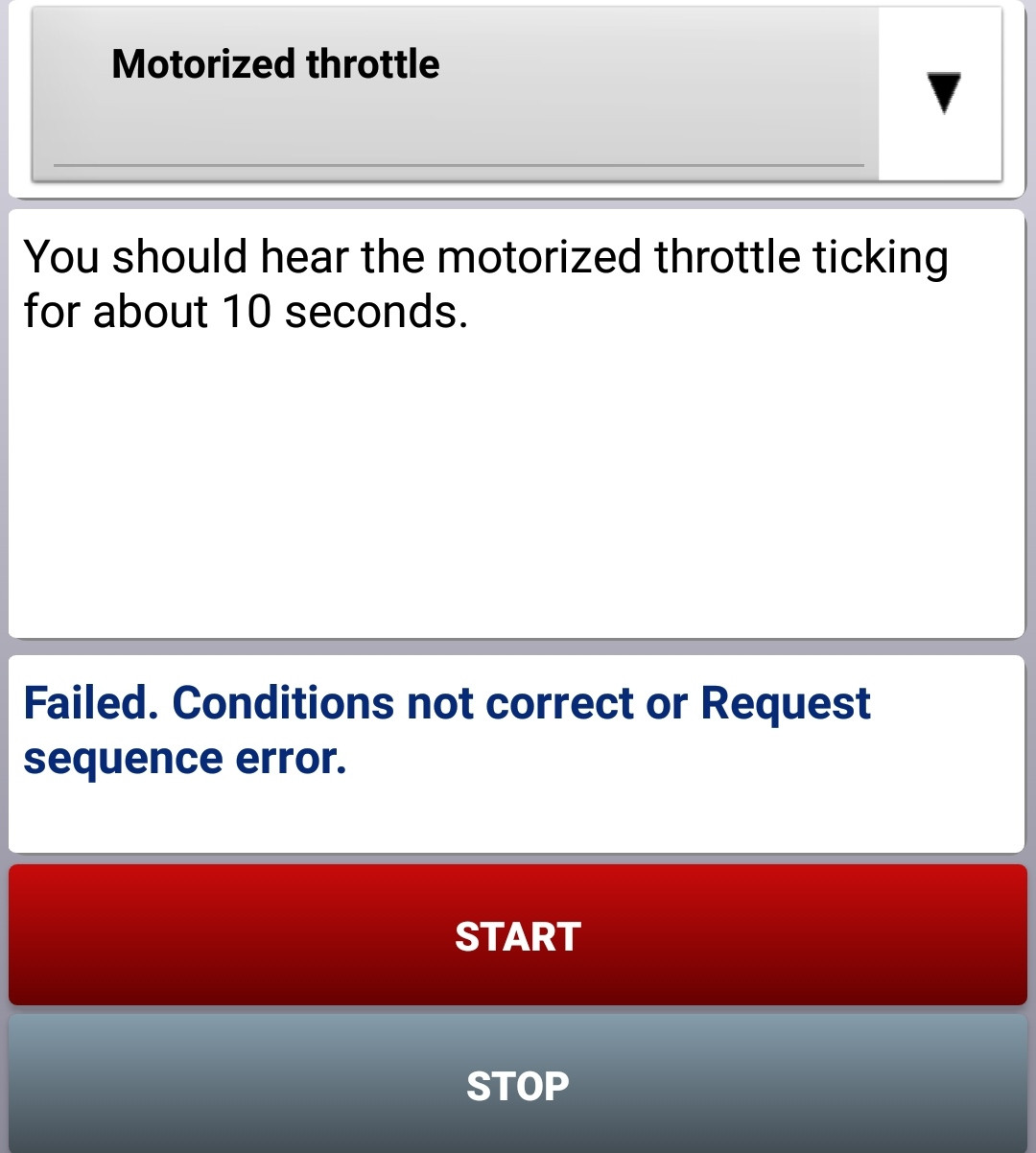Screen dimensions: 1036x1153
Task: Expand the Motorized throttle dropdown
Action: (942, 93)
